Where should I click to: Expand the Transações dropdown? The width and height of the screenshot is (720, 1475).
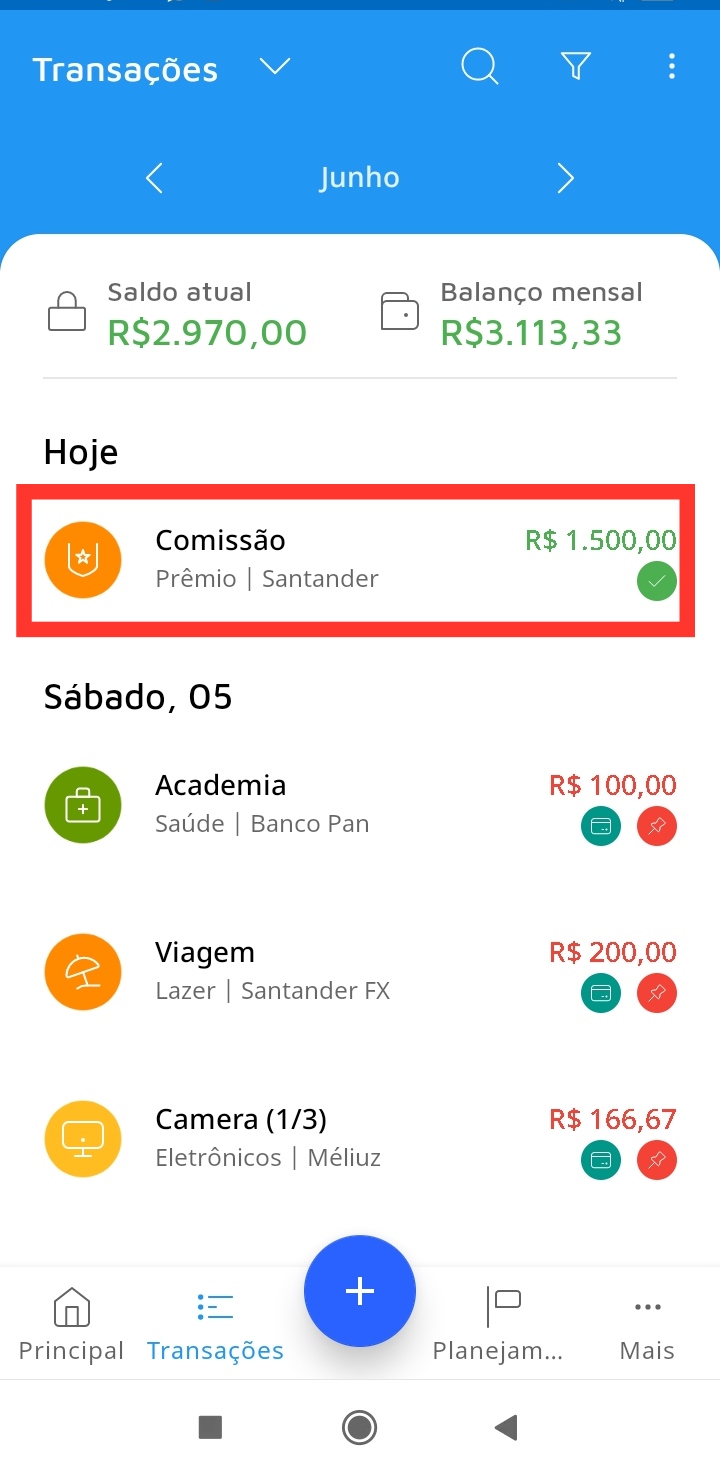coord(274,67)
